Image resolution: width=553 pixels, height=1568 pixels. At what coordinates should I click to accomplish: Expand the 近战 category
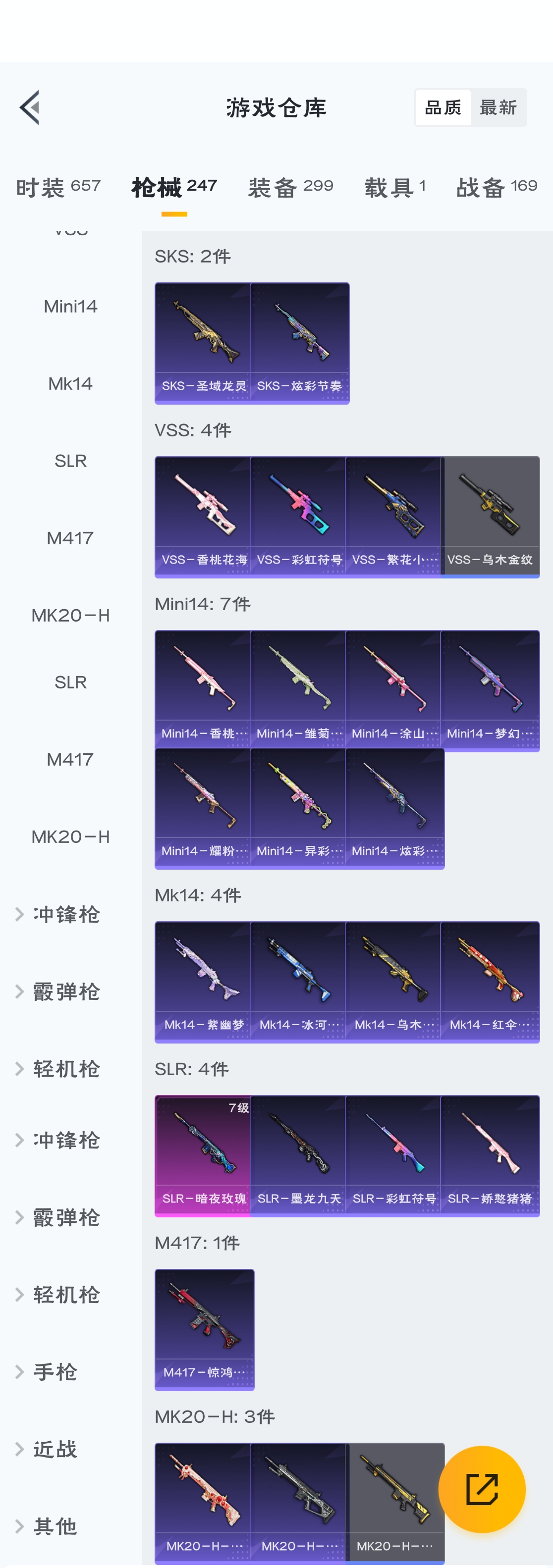point(55,1449)
